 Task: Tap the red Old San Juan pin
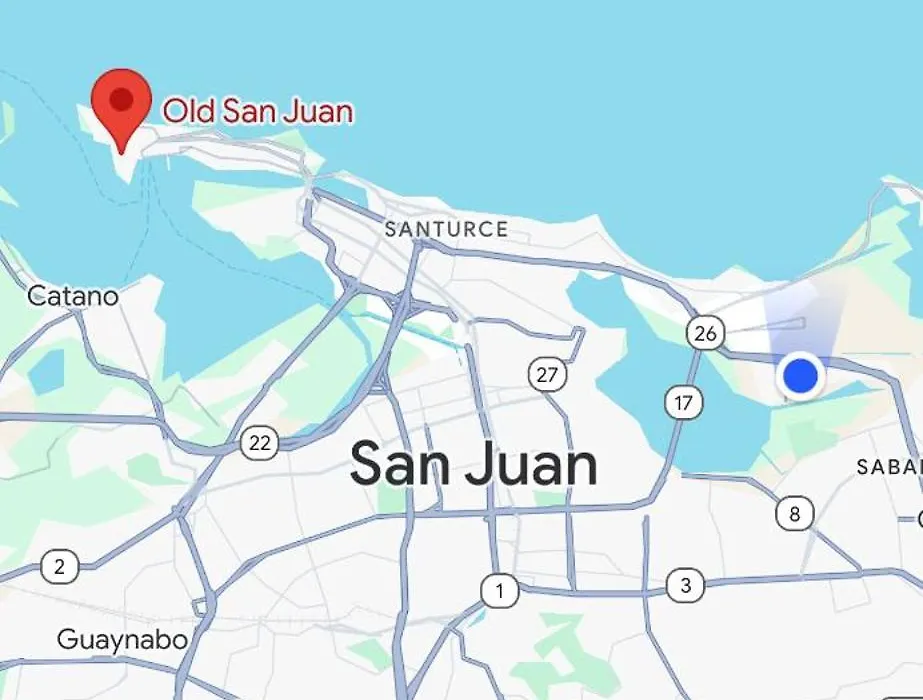121,103
